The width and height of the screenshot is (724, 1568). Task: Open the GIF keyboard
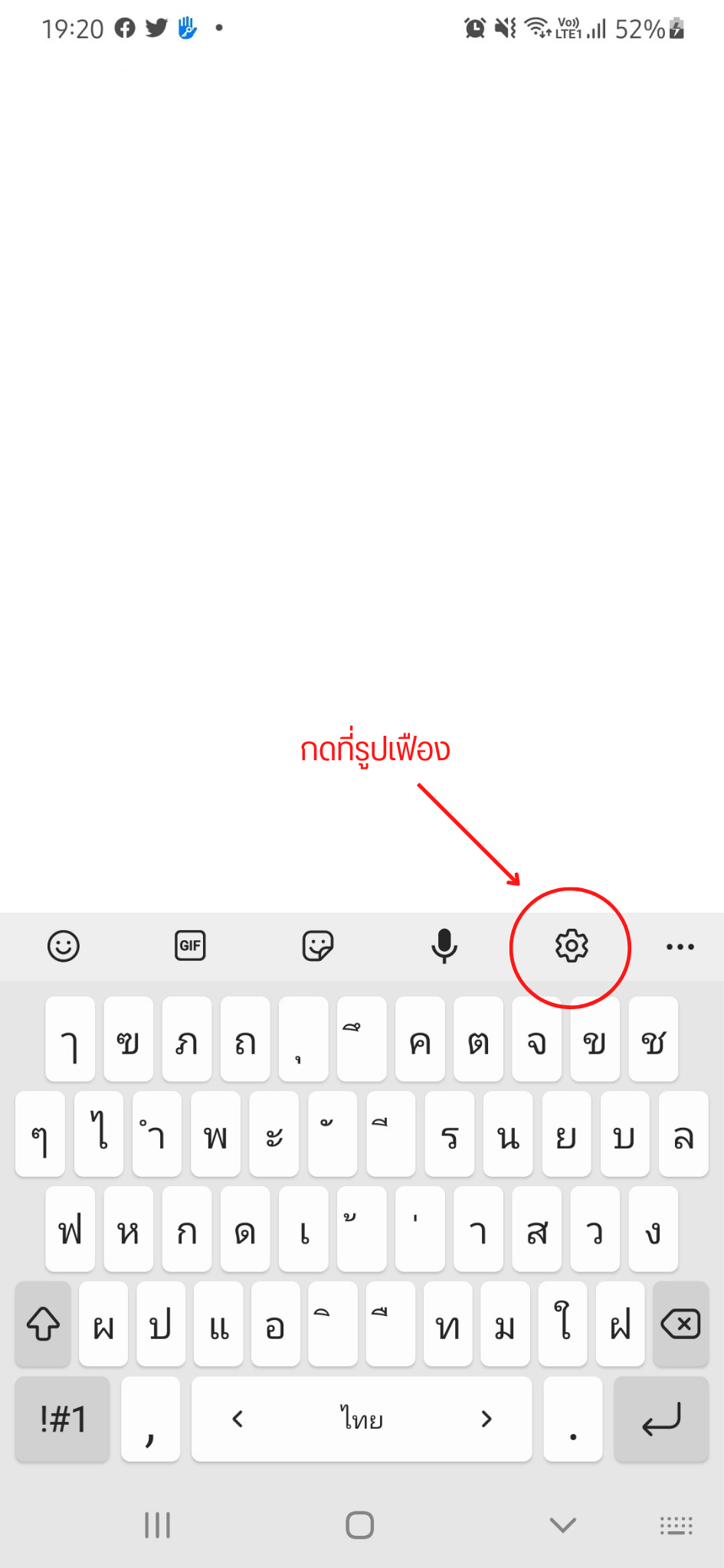pos(190,946)
